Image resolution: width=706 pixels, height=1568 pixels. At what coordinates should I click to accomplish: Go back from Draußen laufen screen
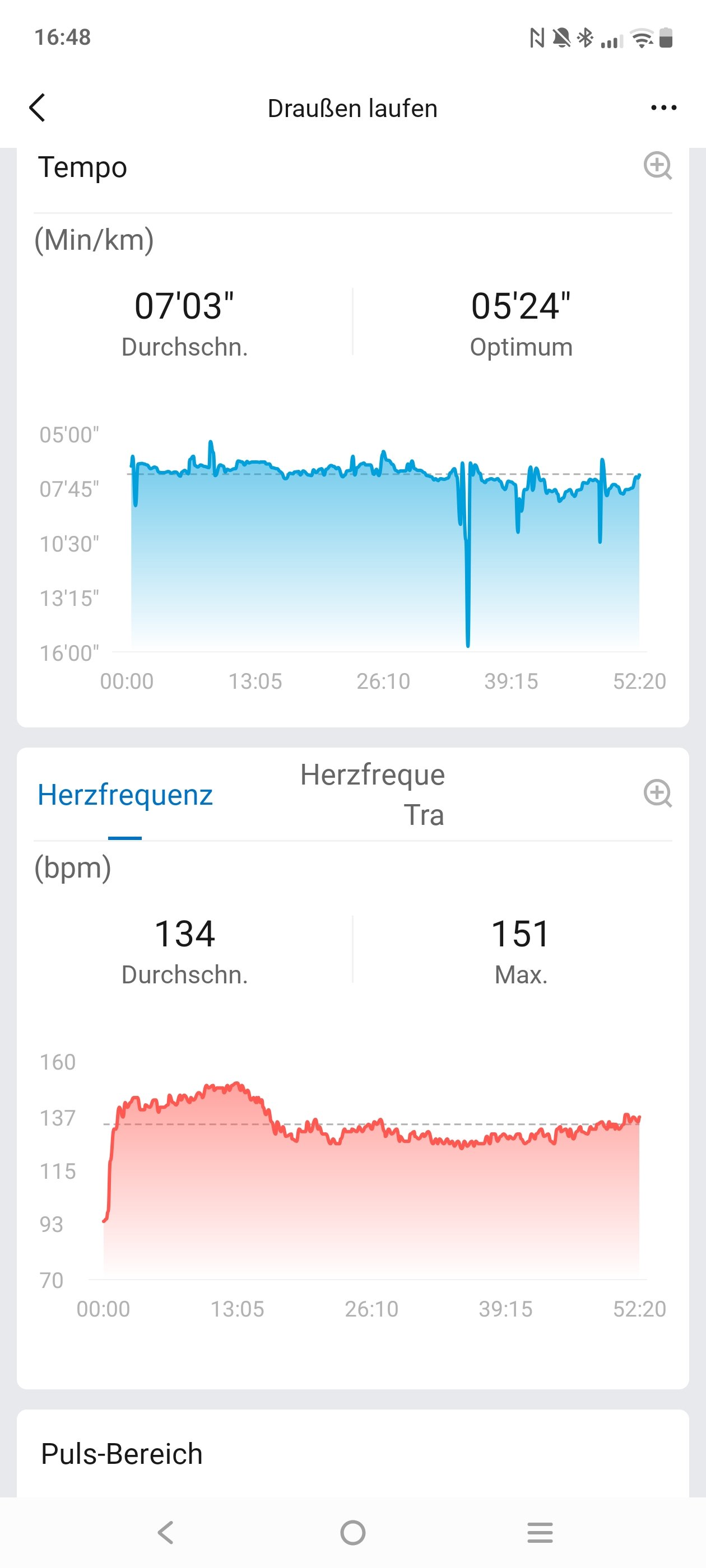tap(38, 108)
